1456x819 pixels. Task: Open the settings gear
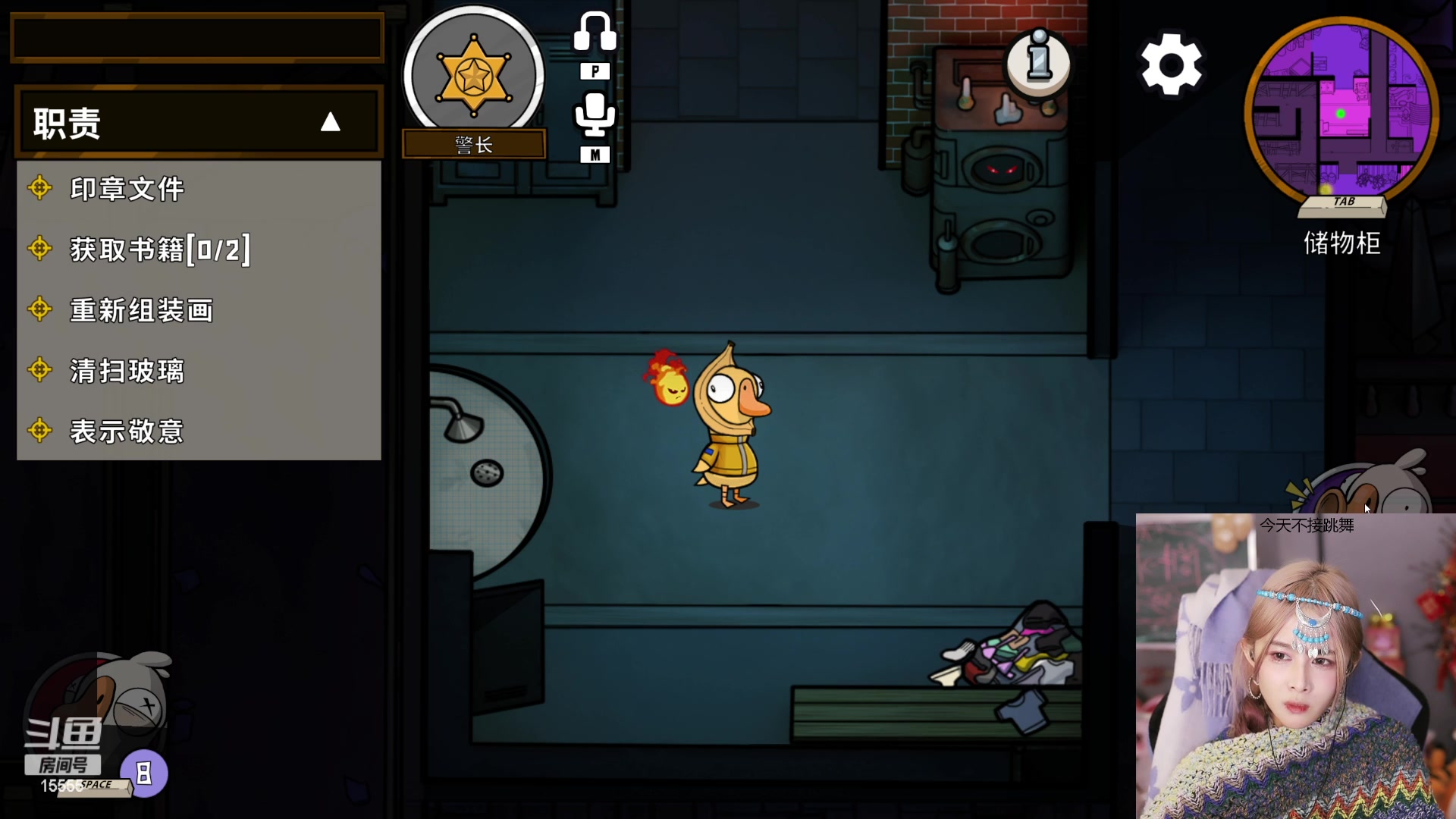(x=1171, y=64)
